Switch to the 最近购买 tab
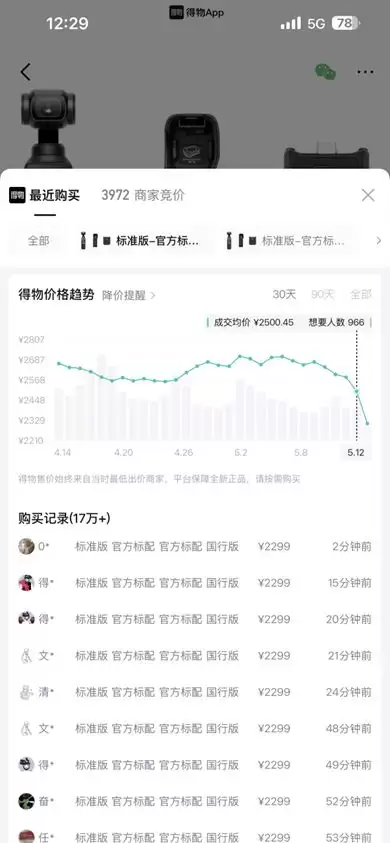Viewport: 390px width, 843px height. point(54,195)
